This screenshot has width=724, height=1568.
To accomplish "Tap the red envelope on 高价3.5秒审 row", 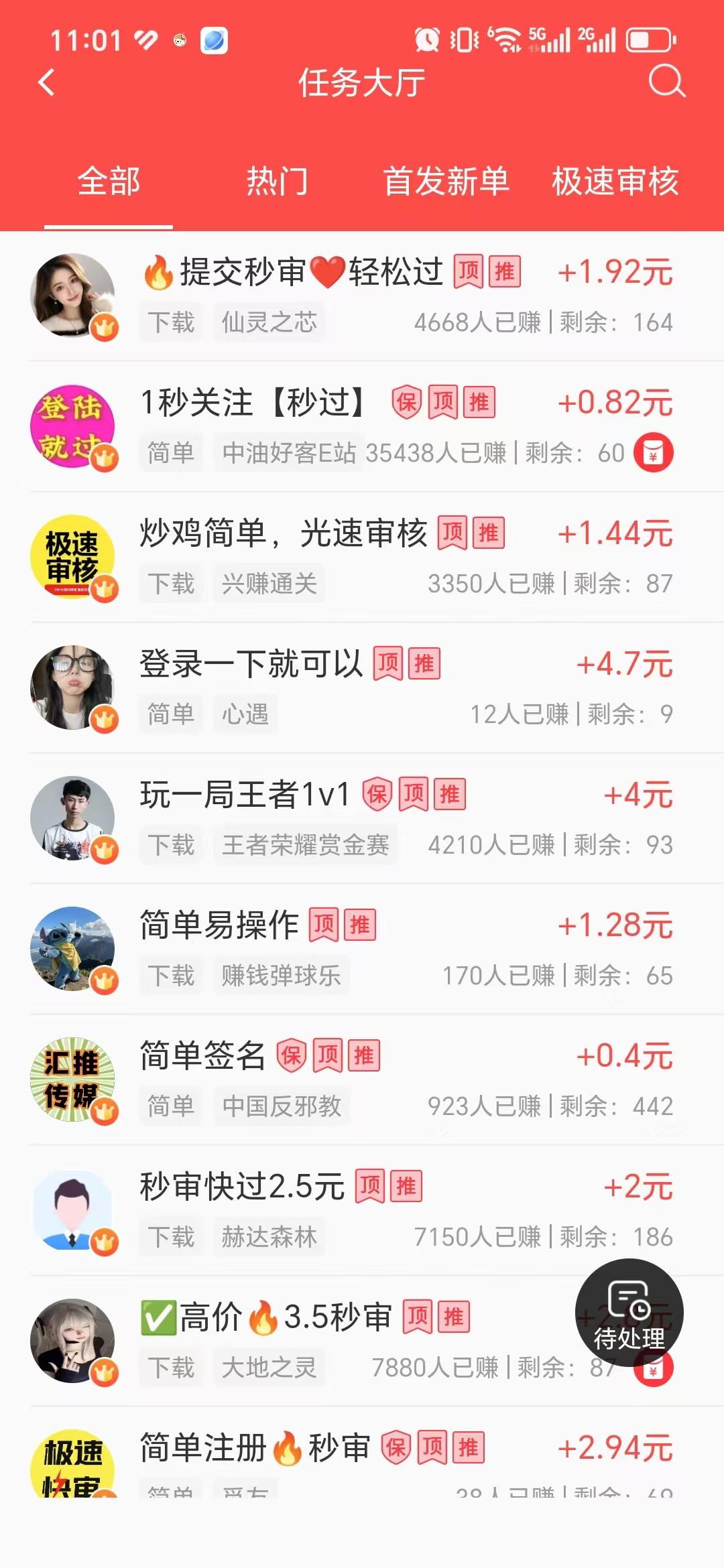I will tap(654, 1370).
